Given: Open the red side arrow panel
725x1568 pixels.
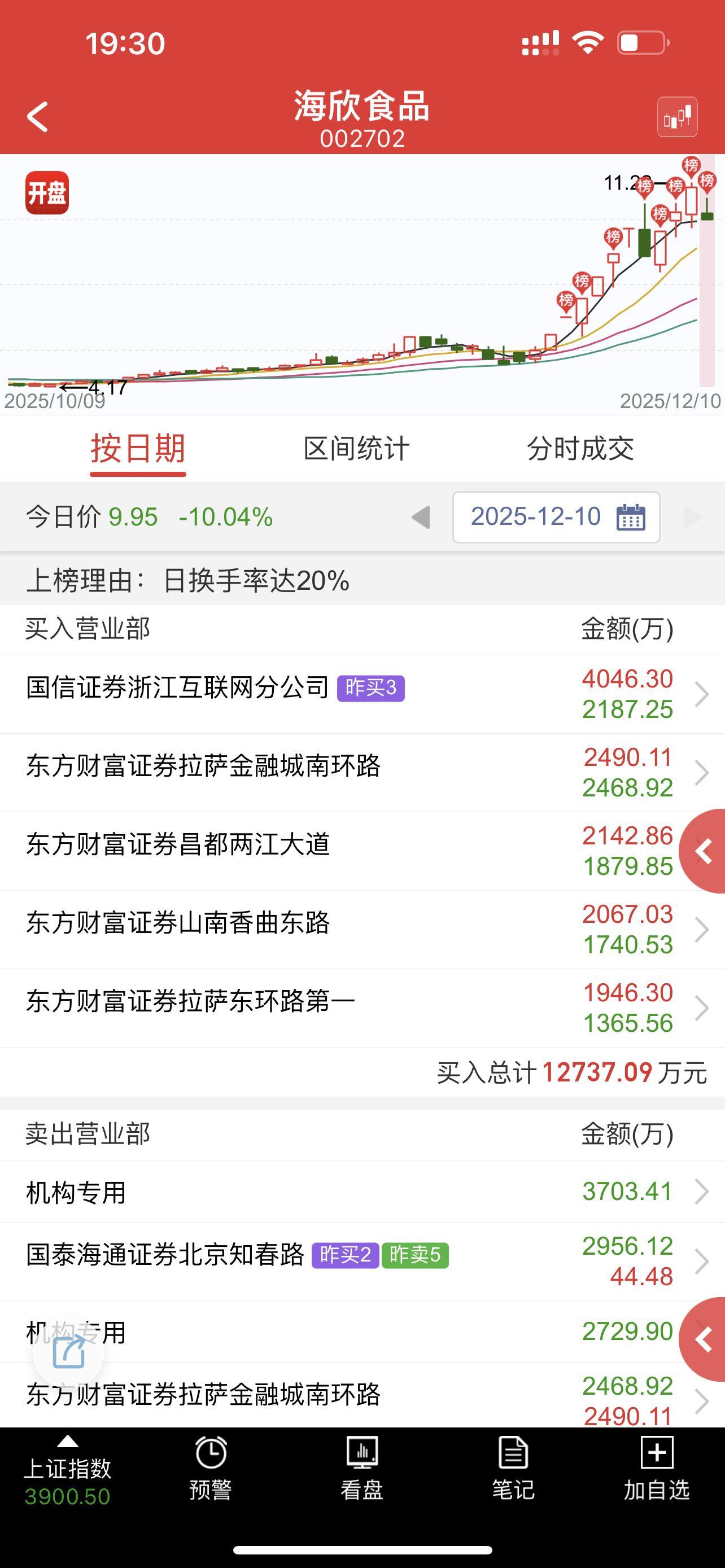Looking at the screenshot, I should (x=703, y=851).
